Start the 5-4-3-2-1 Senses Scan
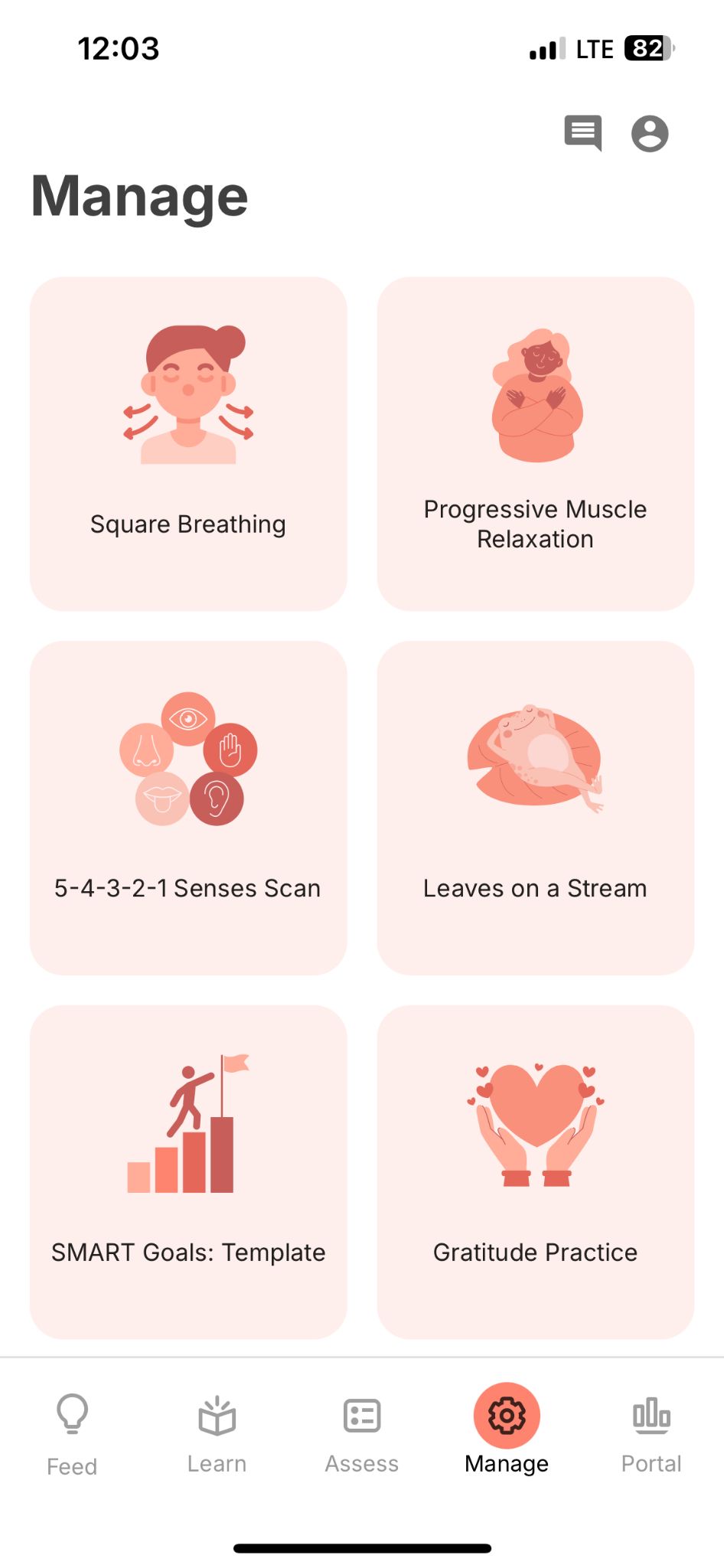Screen dimensions: 724x1568 pos(188,808)
